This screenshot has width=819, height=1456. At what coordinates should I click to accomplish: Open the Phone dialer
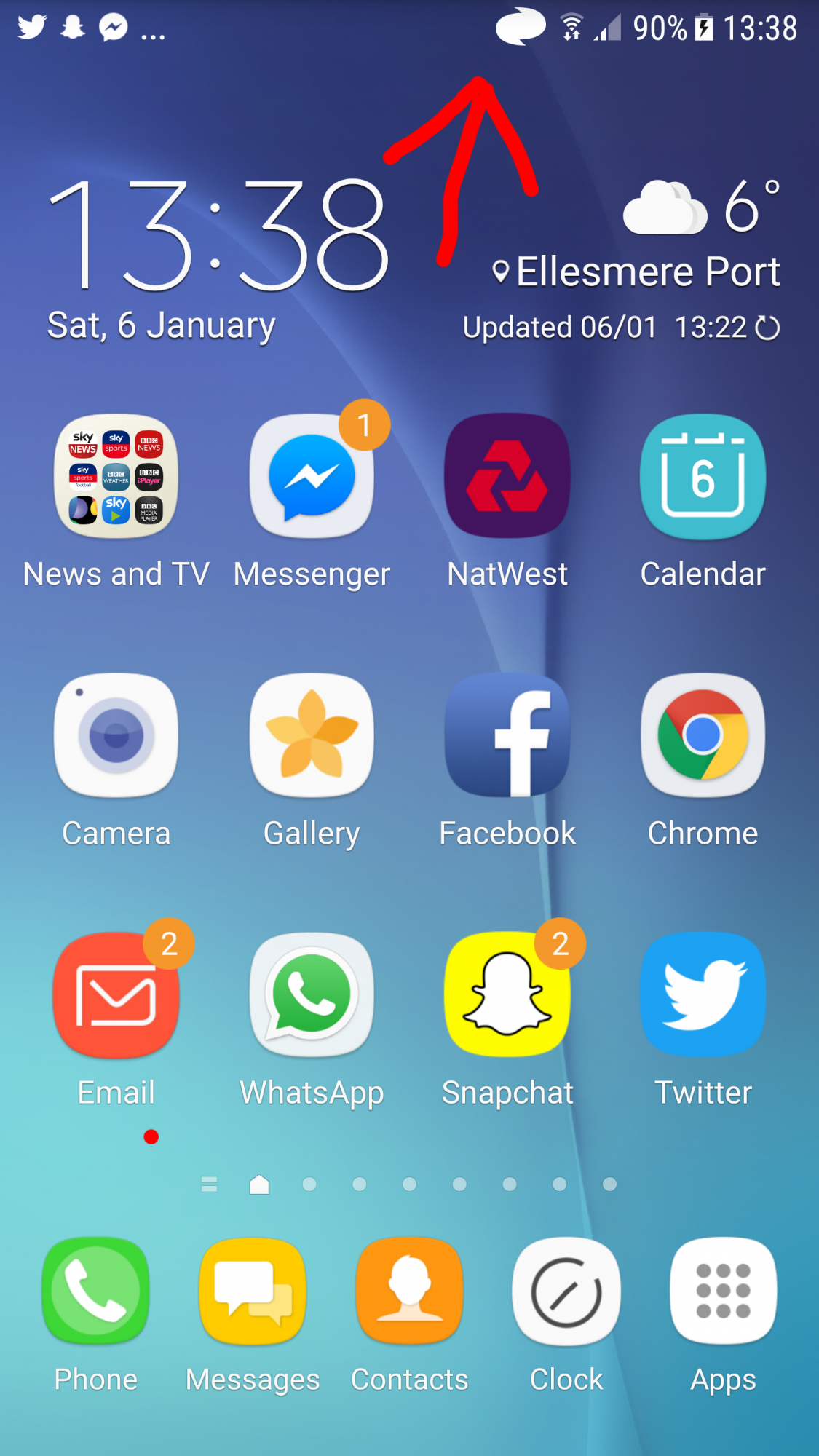(96, 1291)
